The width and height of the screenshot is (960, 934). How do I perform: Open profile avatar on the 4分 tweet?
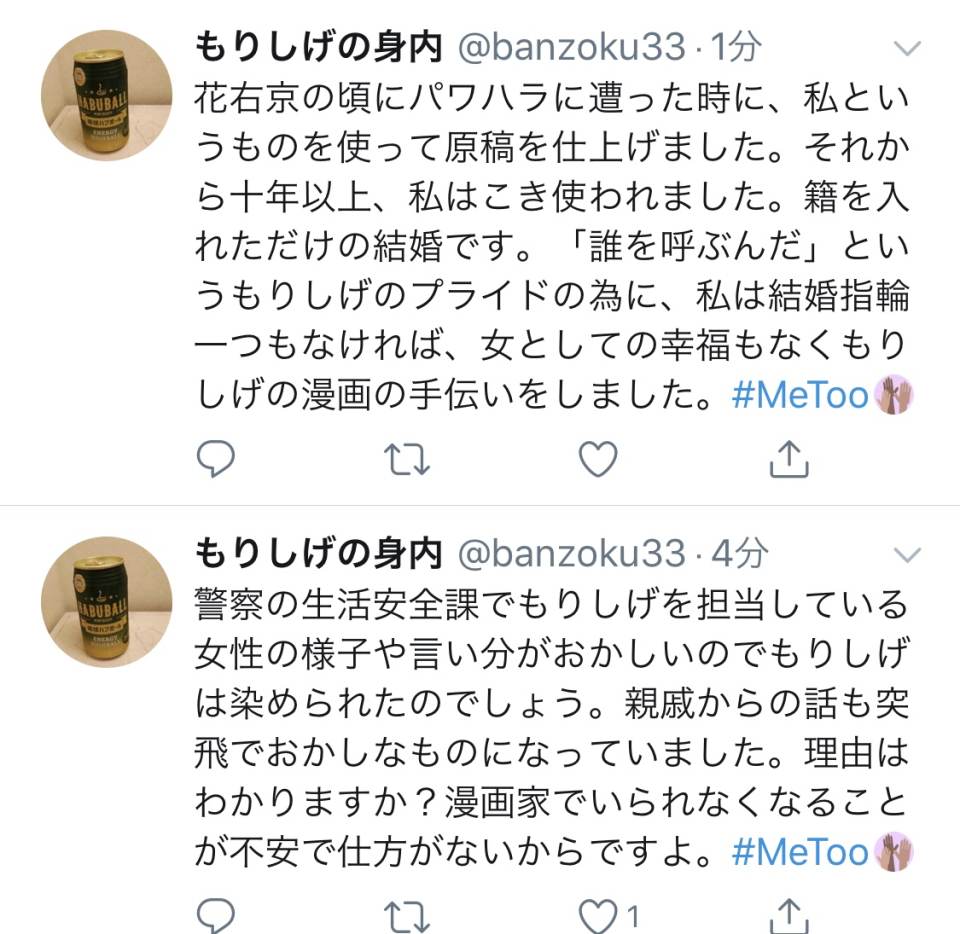[x=106, y=602]
